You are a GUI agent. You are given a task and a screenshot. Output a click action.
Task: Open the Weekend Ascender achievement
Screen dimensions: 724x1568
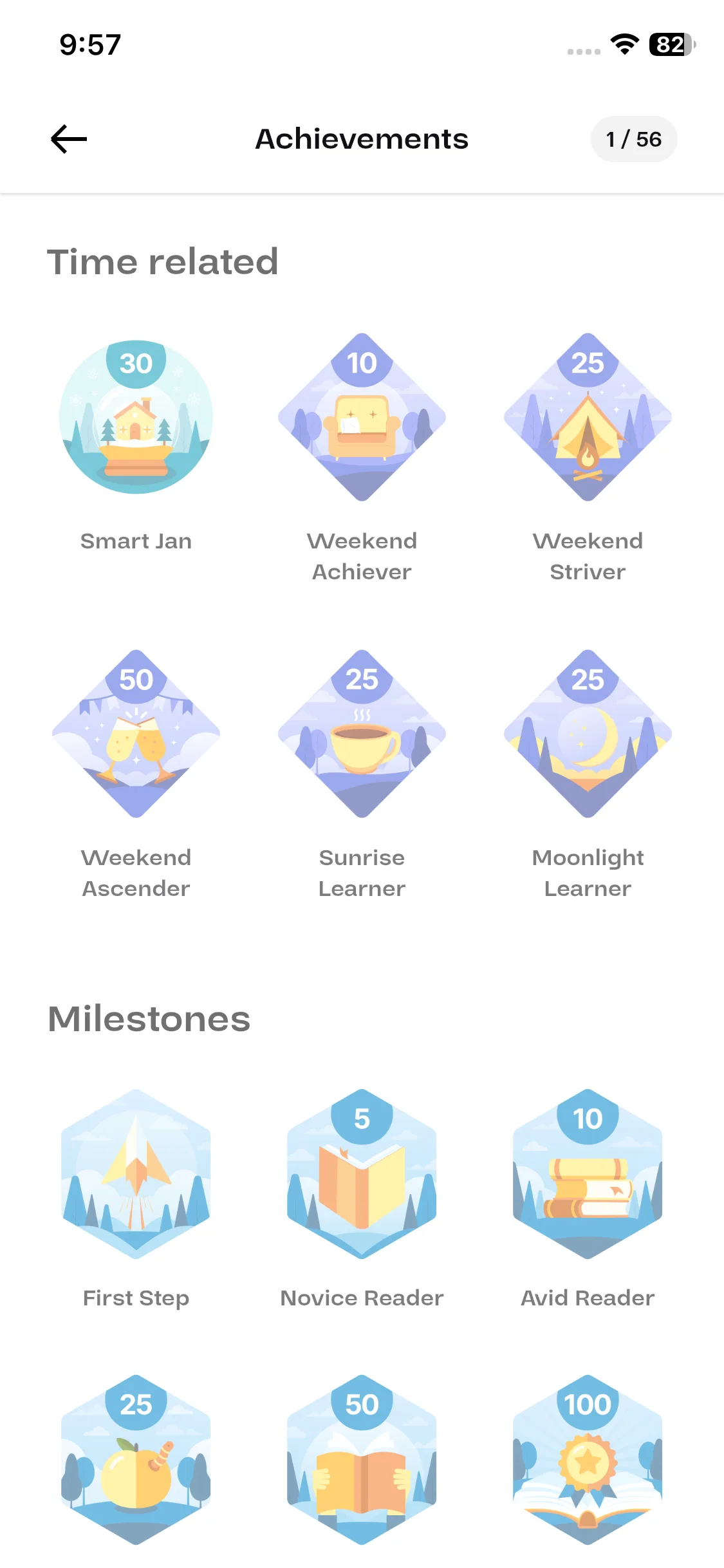click(x=136, y=734)
